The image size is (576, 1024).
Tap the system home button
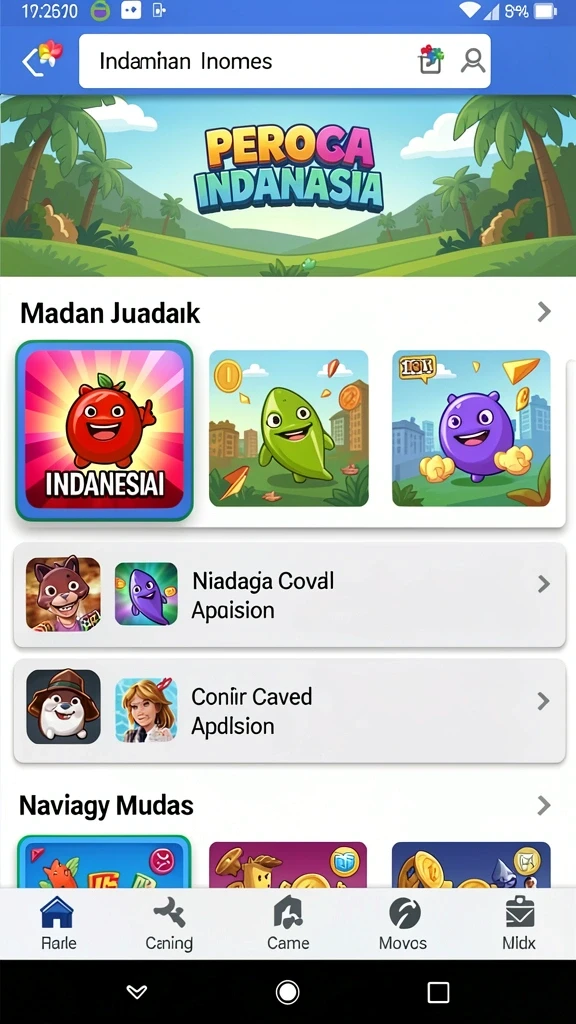pyautogui.click(x=287, y=992)
